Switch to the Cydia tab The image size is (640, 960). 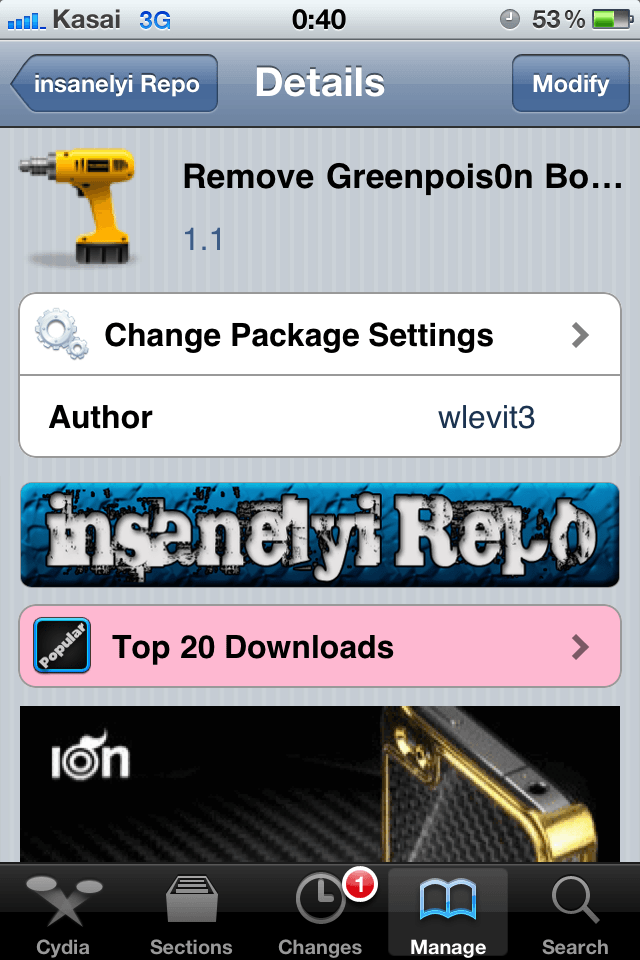(x=63, y=912)
